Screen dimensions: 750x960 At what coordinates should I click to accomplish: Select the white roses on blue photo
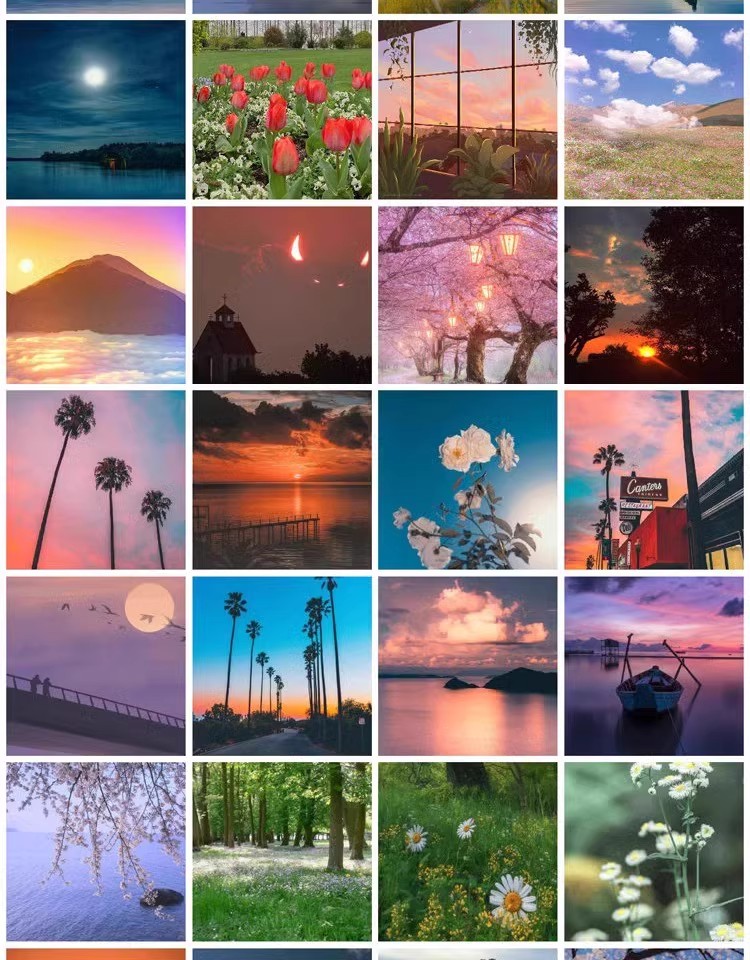[x=468, y=480]
